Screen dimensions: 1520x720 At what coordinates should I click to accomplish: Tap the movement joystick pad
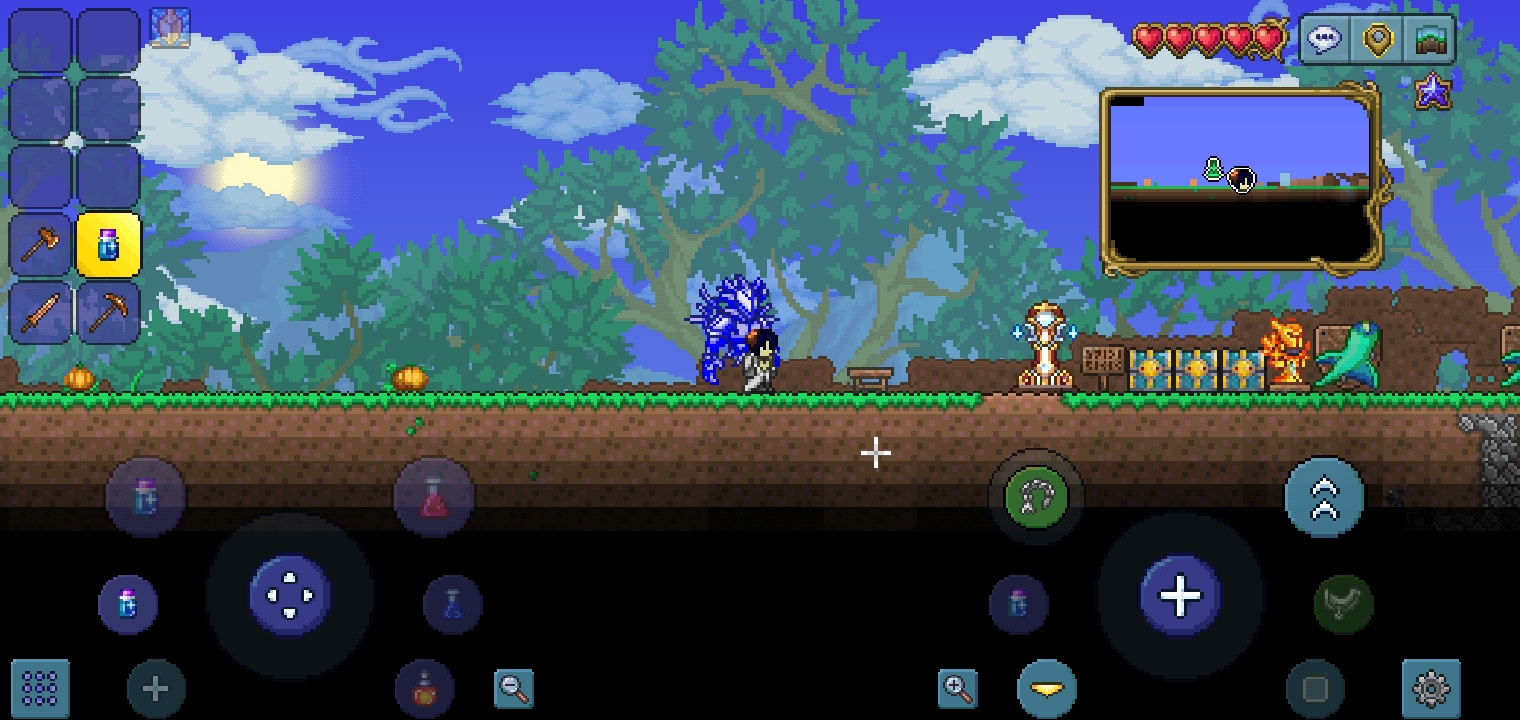click(289, 596)
